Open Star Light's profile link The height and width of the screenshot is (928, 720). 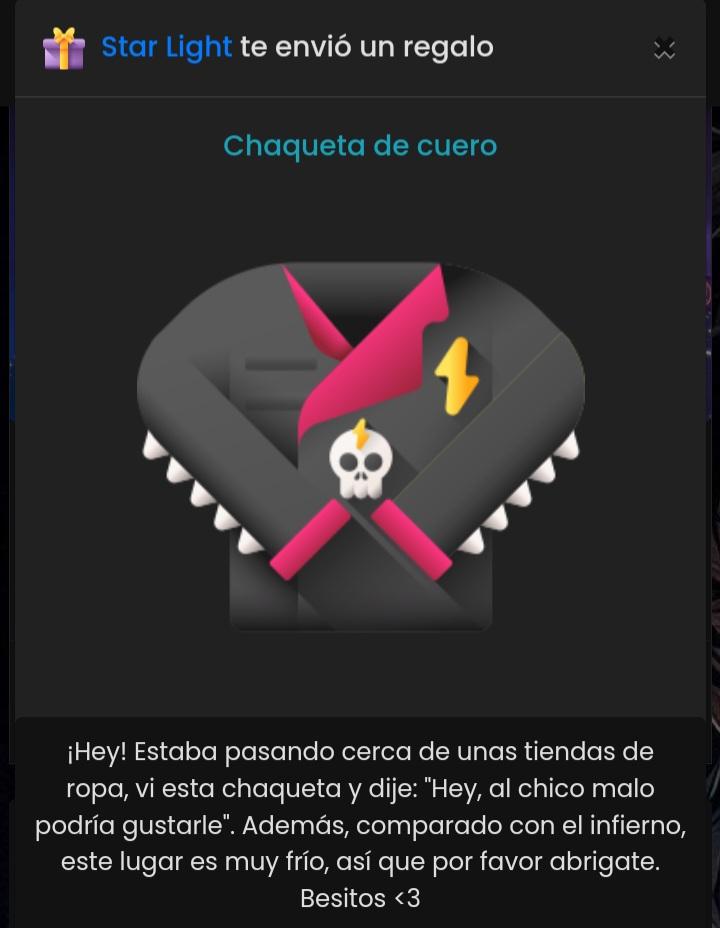166,47
